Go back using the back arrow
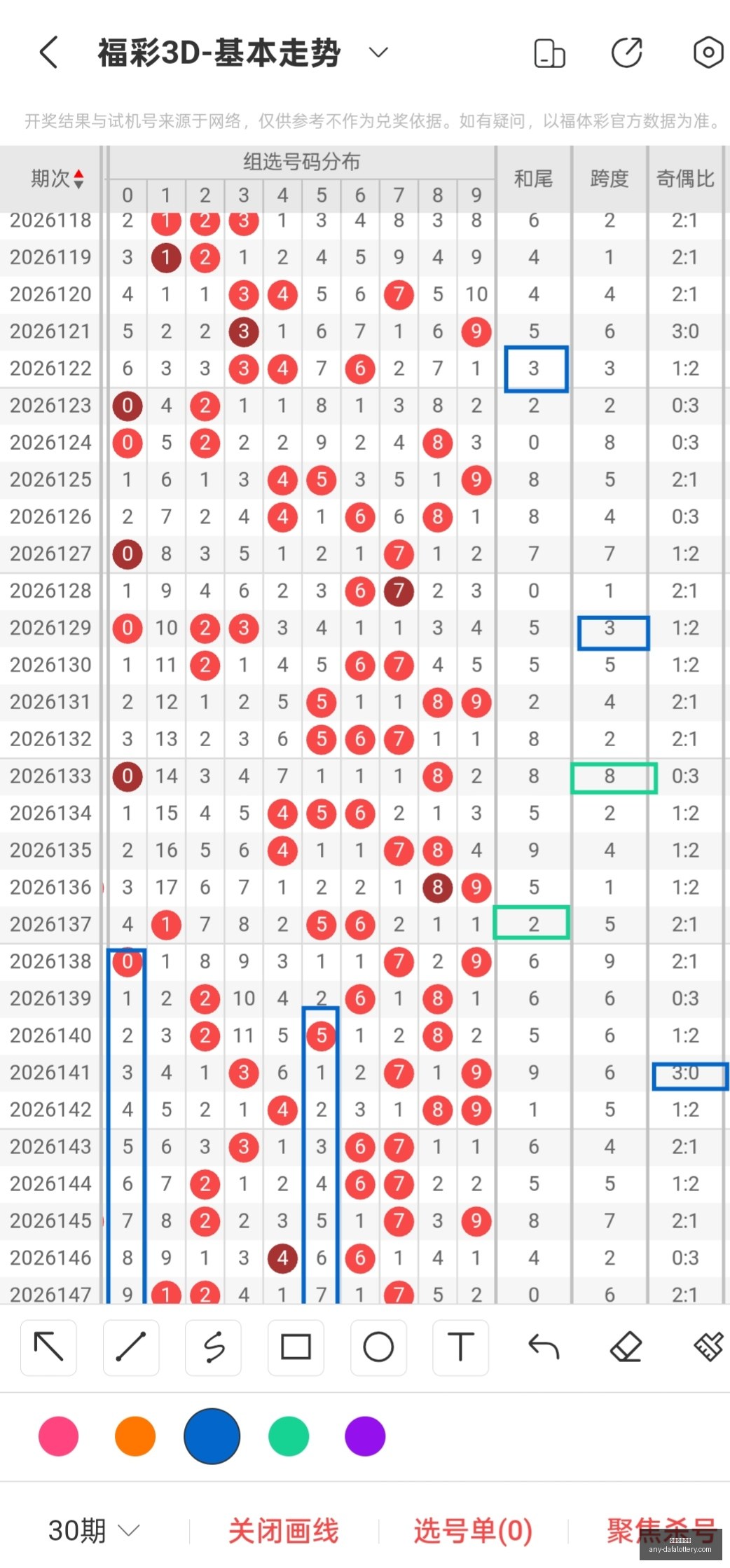 pos(48,53)
